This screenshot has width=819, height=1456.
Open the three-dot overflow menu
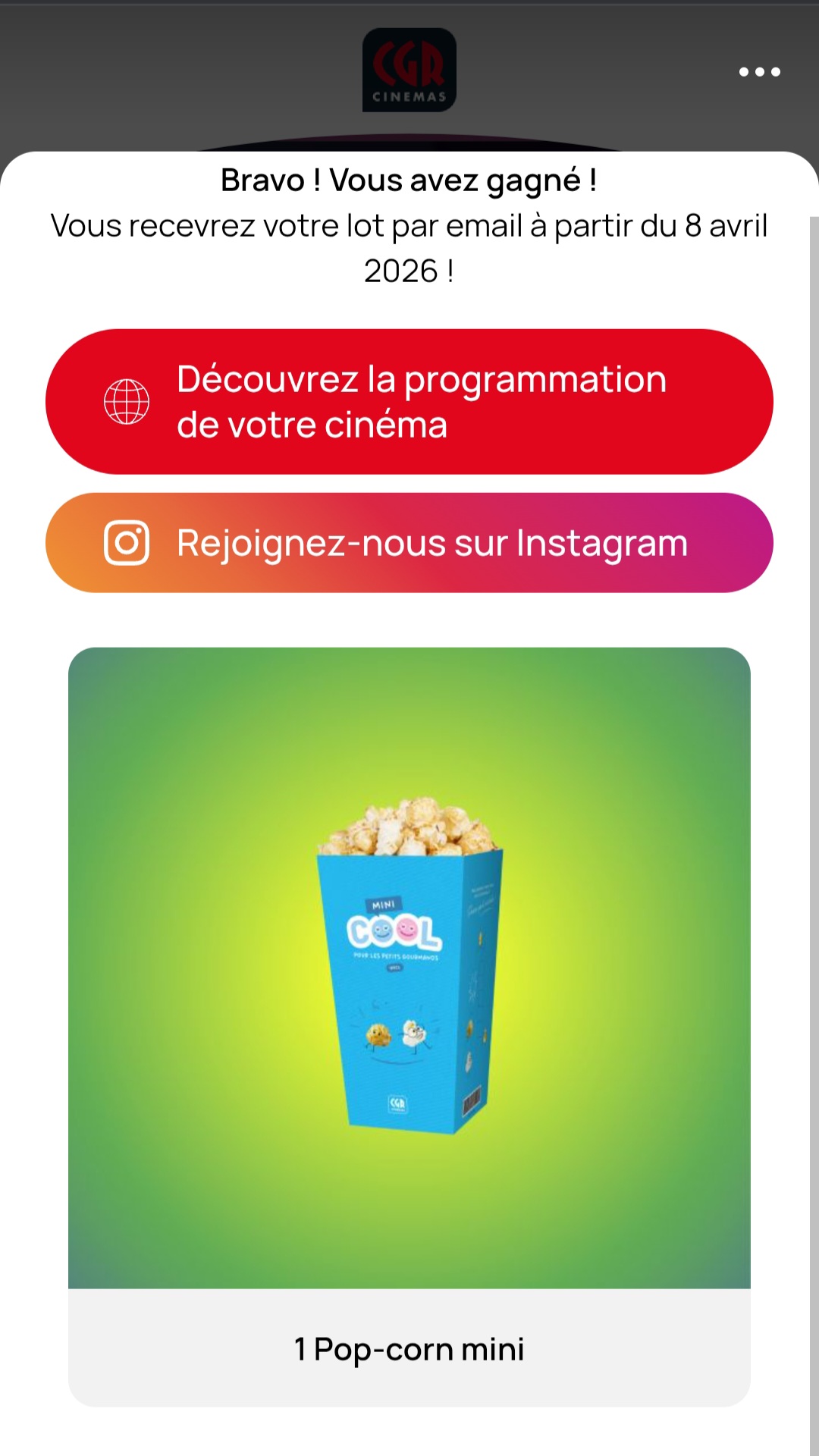[759, 72]
